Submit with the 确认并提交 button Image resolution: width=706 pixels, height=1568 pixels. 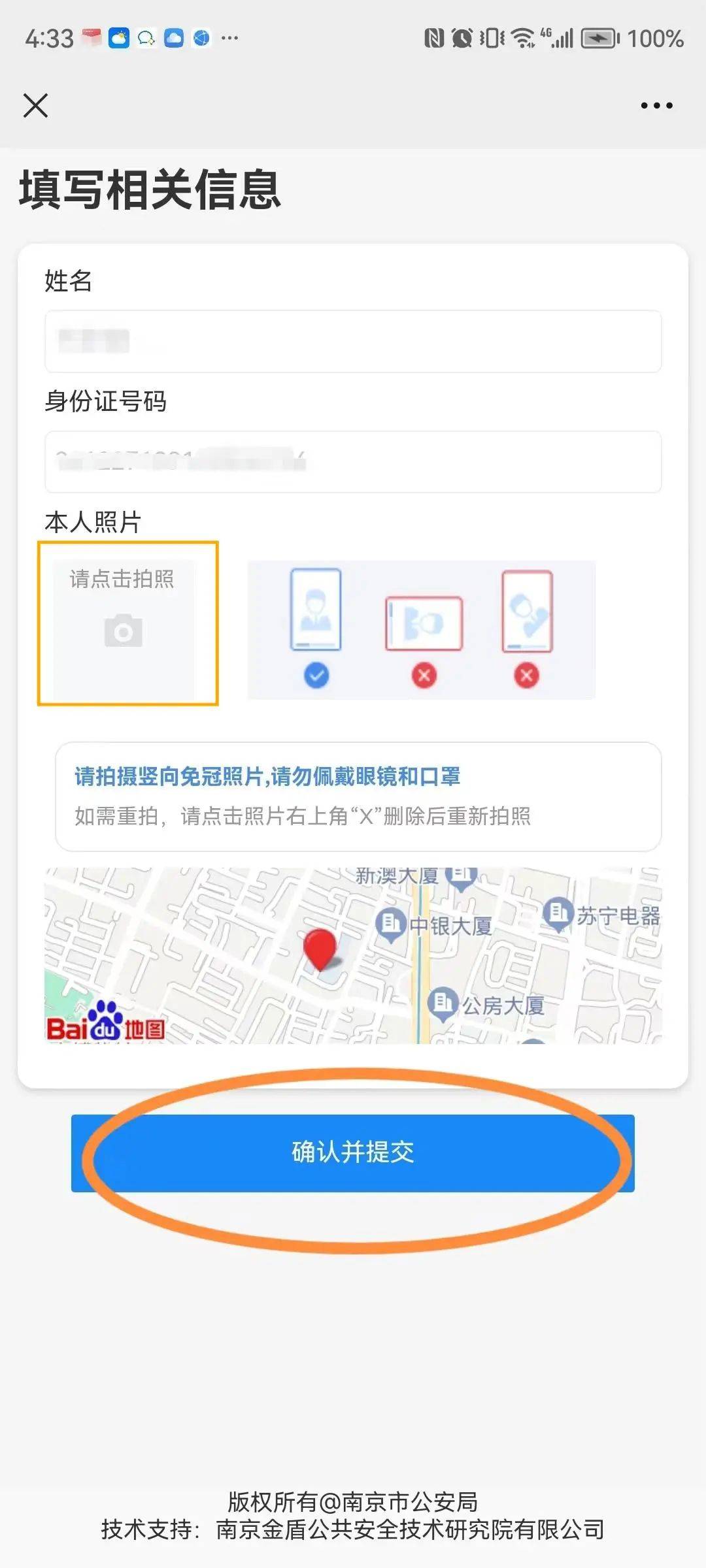pyautogui.click(x=353, y=1152)
